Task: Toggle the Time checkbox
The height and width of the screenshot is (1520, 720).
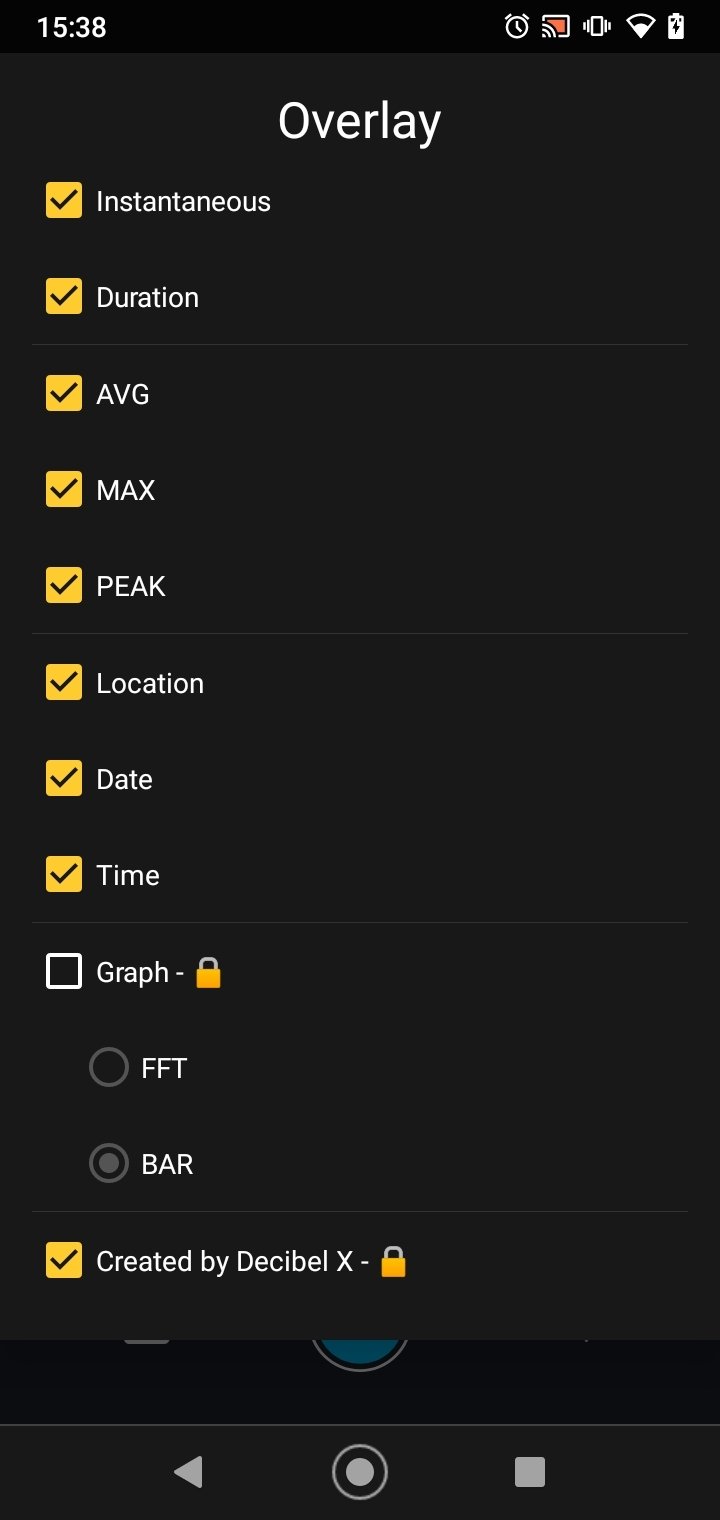Action: (x=64, y=875)
